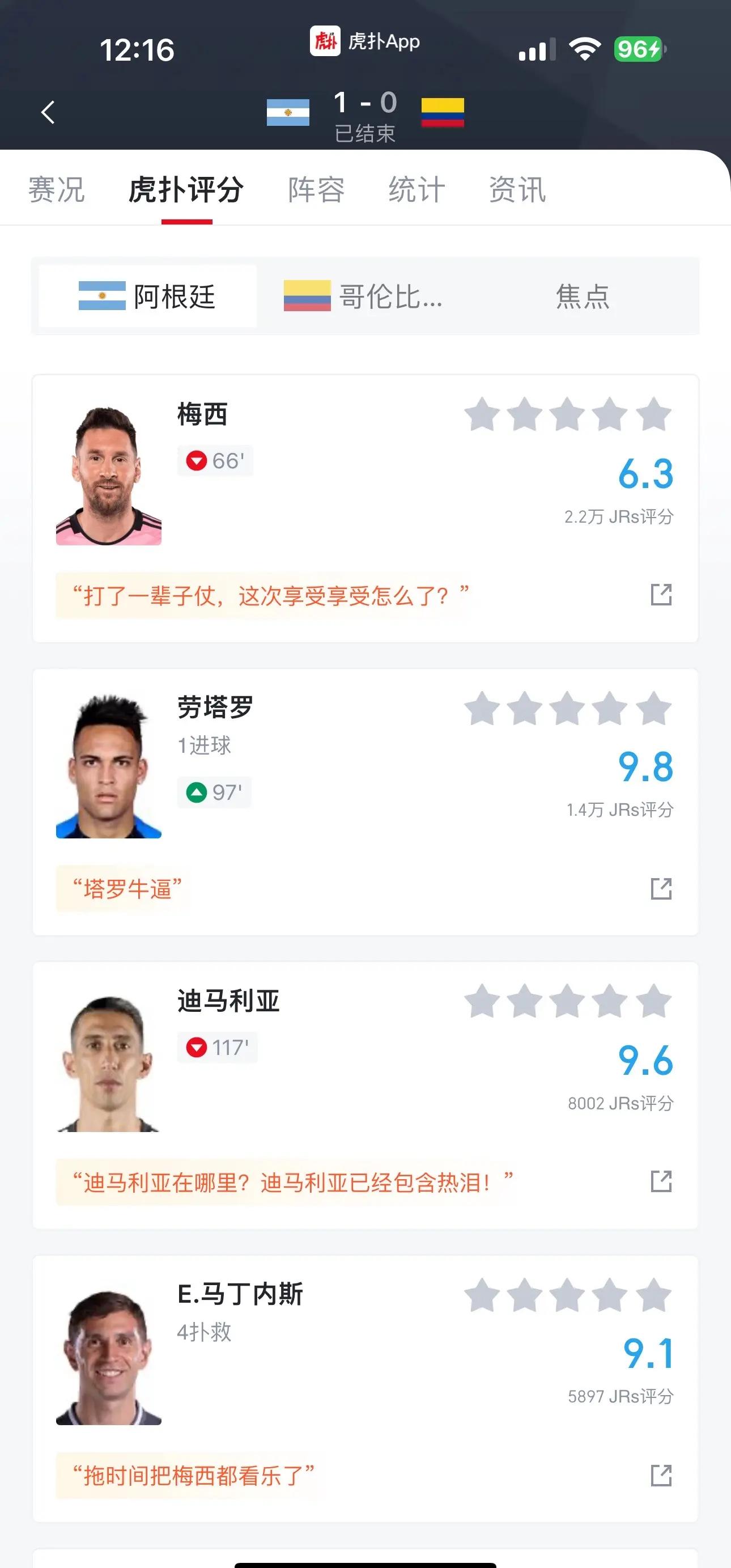Rate 梅西 five stars
Screen dimensions: 731x1568
(x=654, y=414)
